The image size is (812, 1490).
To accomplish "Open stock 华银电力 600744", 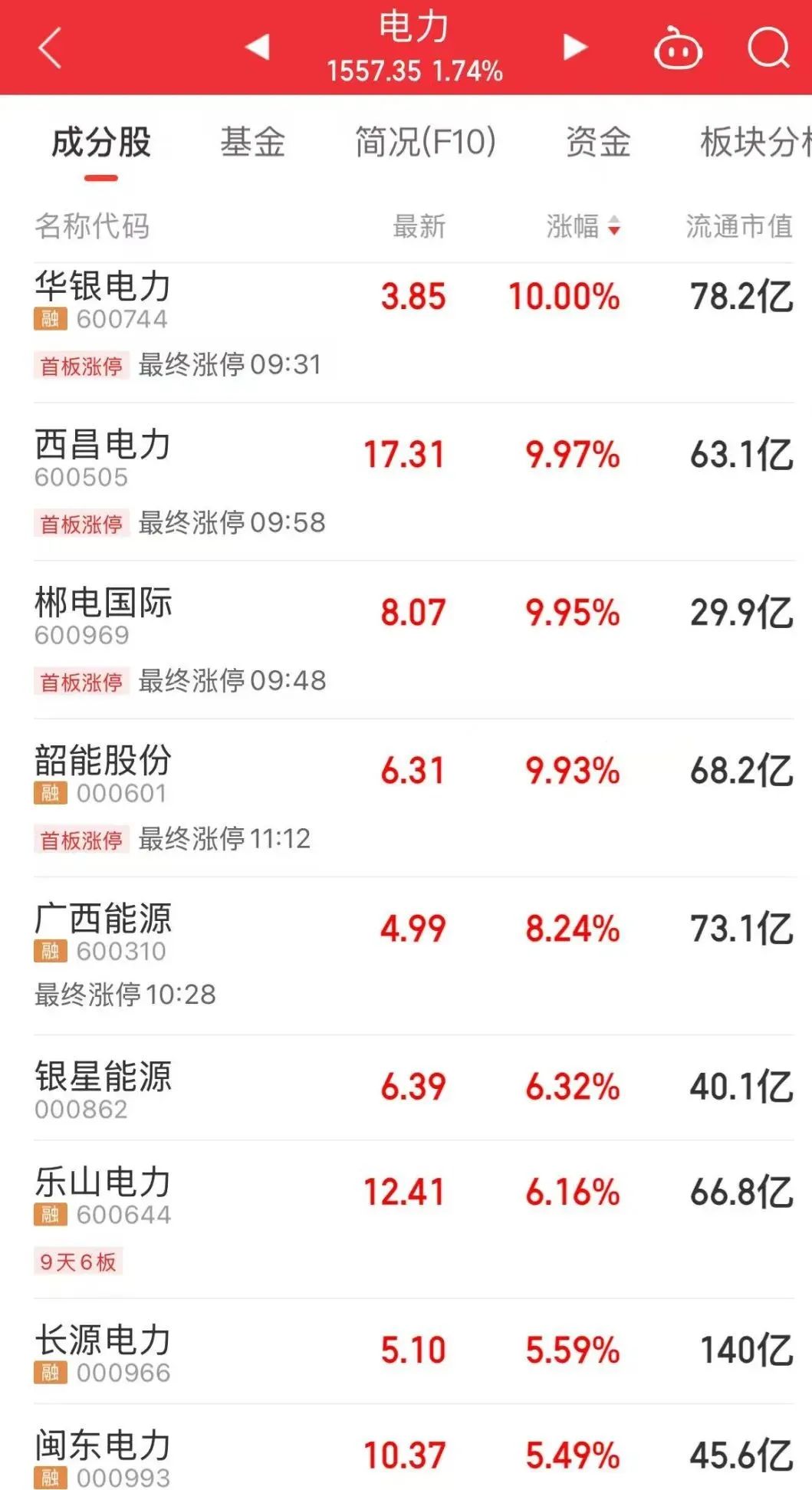I will click(x=414, y=332).
